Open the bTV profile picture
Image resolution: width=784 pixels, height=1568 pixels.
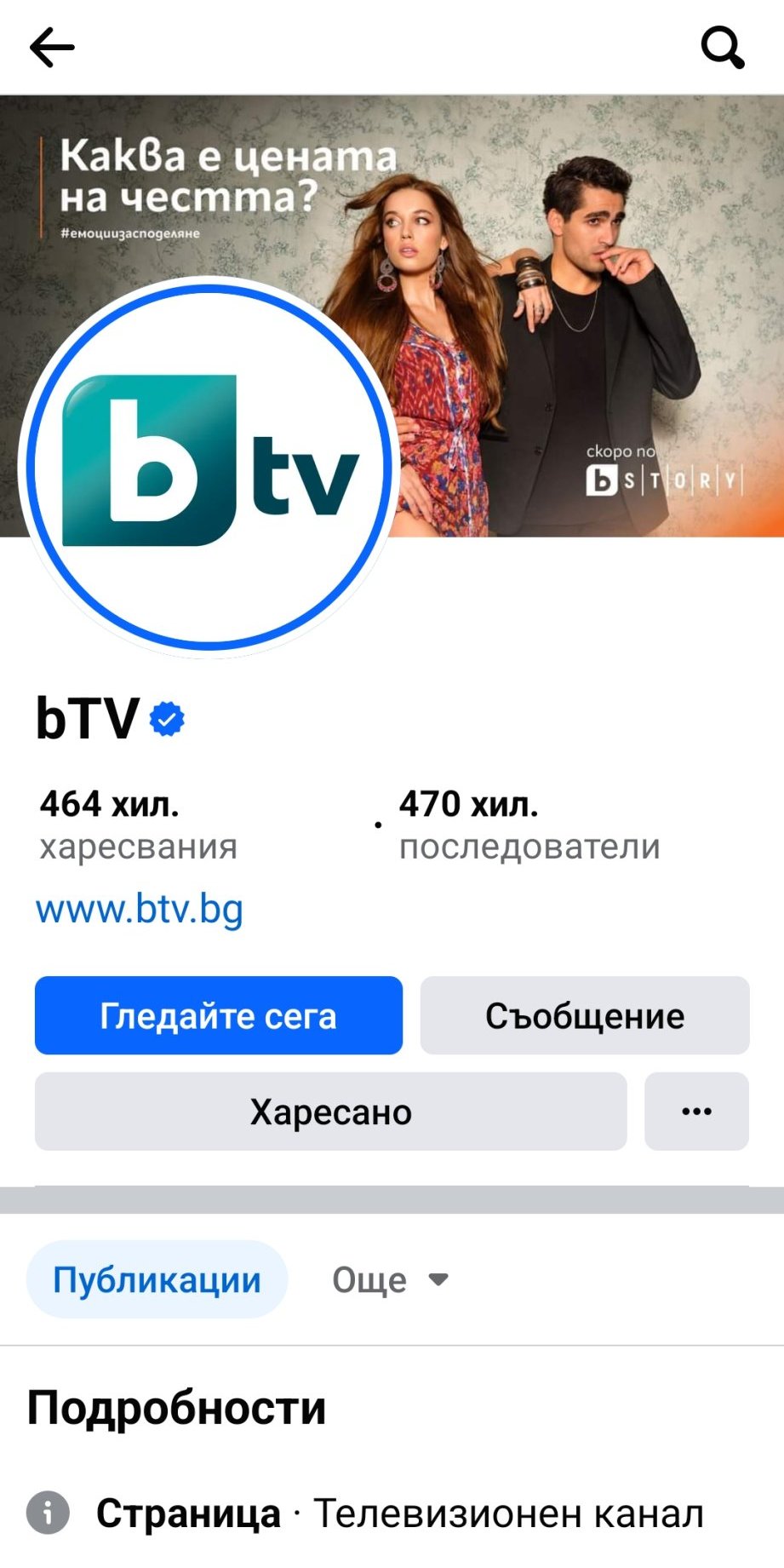tap(209, 466)
